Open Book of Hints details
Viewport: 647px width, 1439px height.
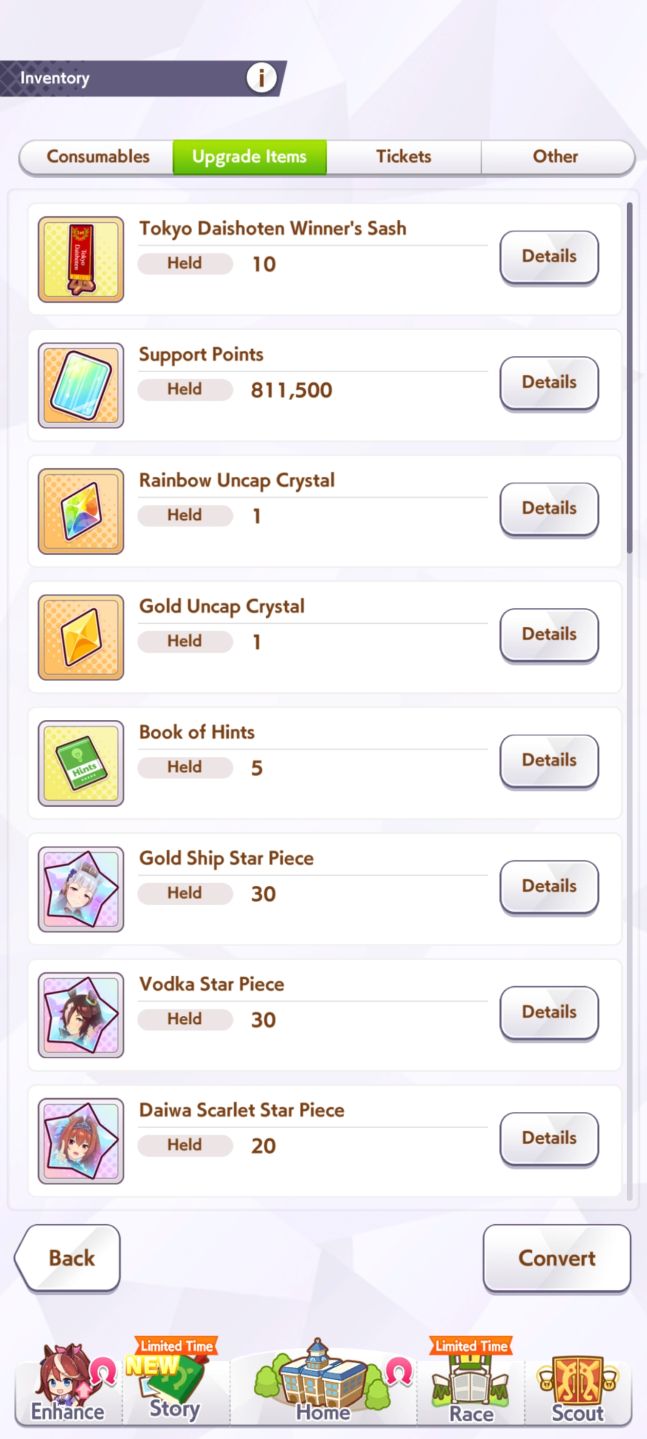coord(549,761)
